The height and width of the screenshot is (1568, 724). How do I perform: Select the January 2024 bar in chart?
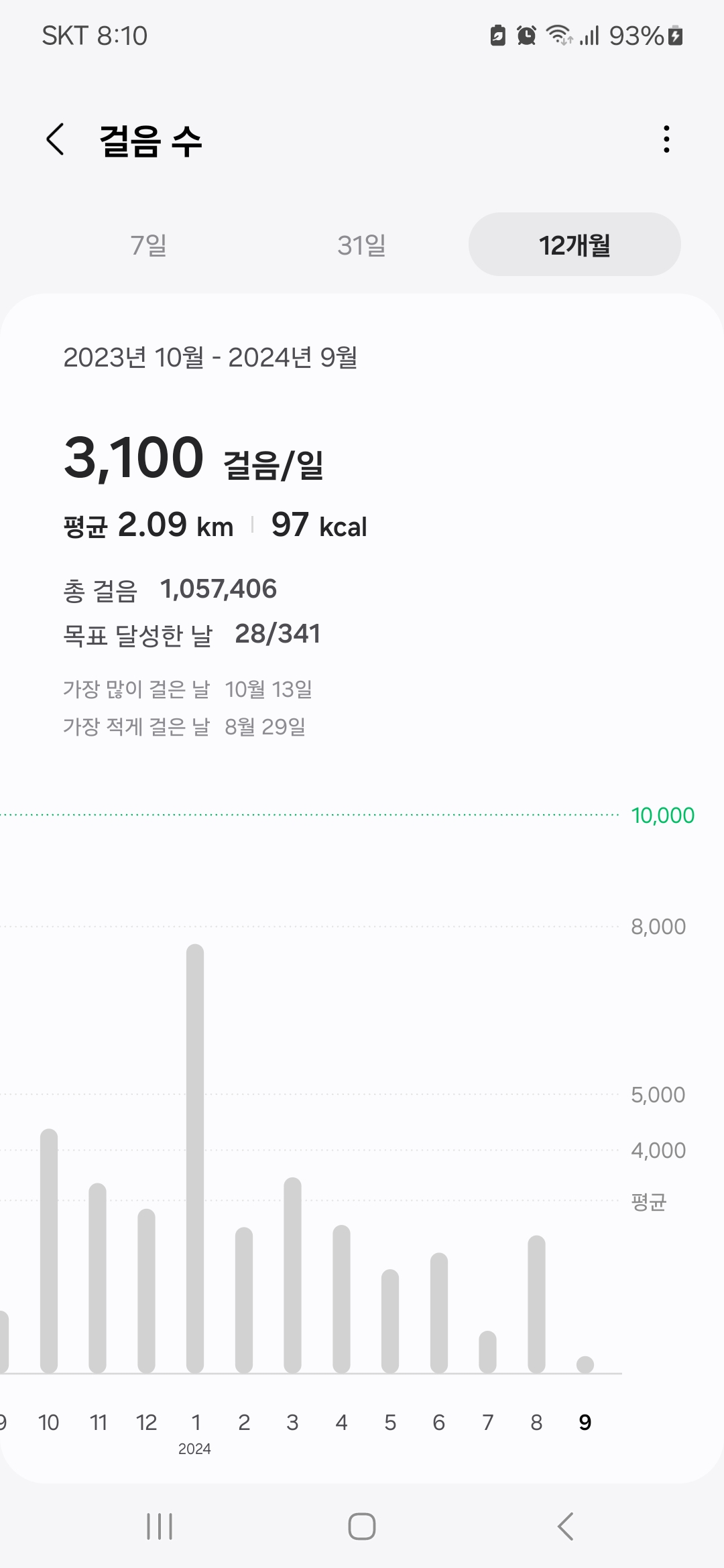coord(195,1159)
